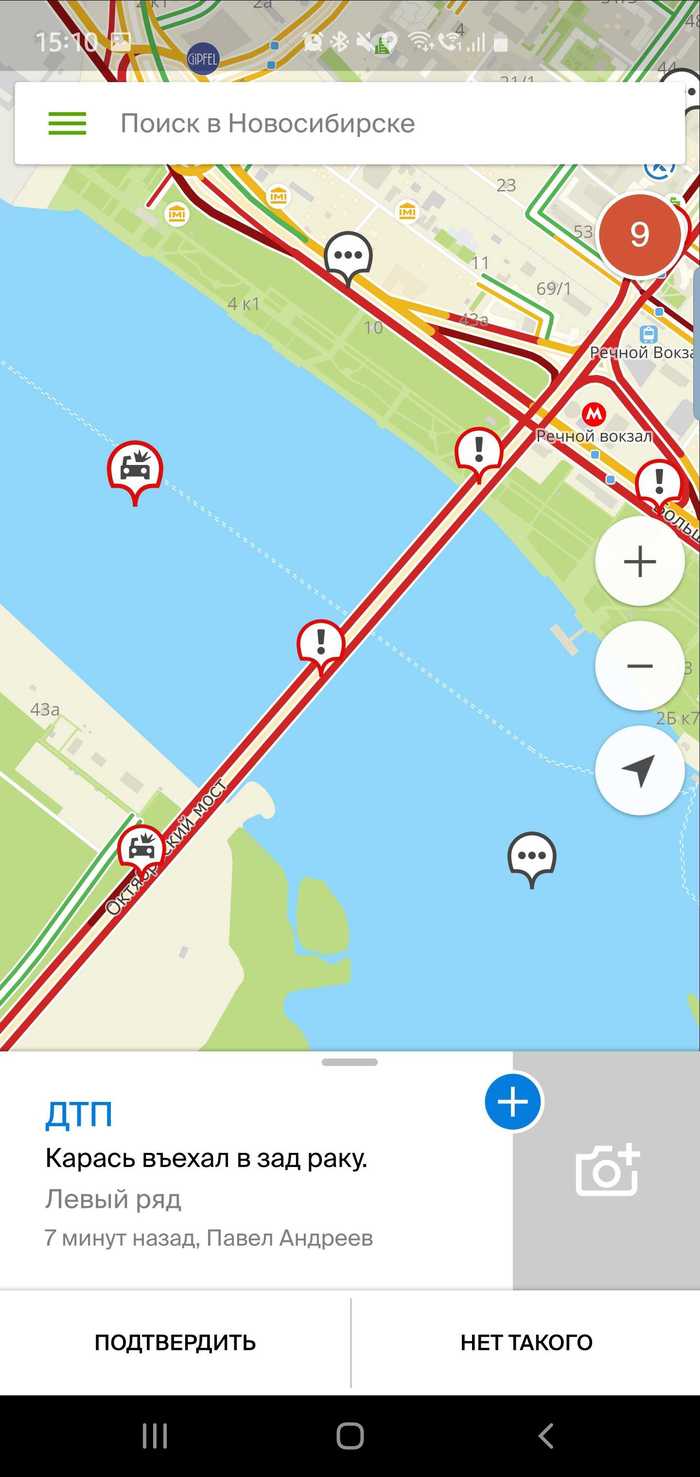Select the accident marker on Октябрьский мост
The width and height of the screenshot is (700, 1477).
pyautogui.click(x=141, y=850)
